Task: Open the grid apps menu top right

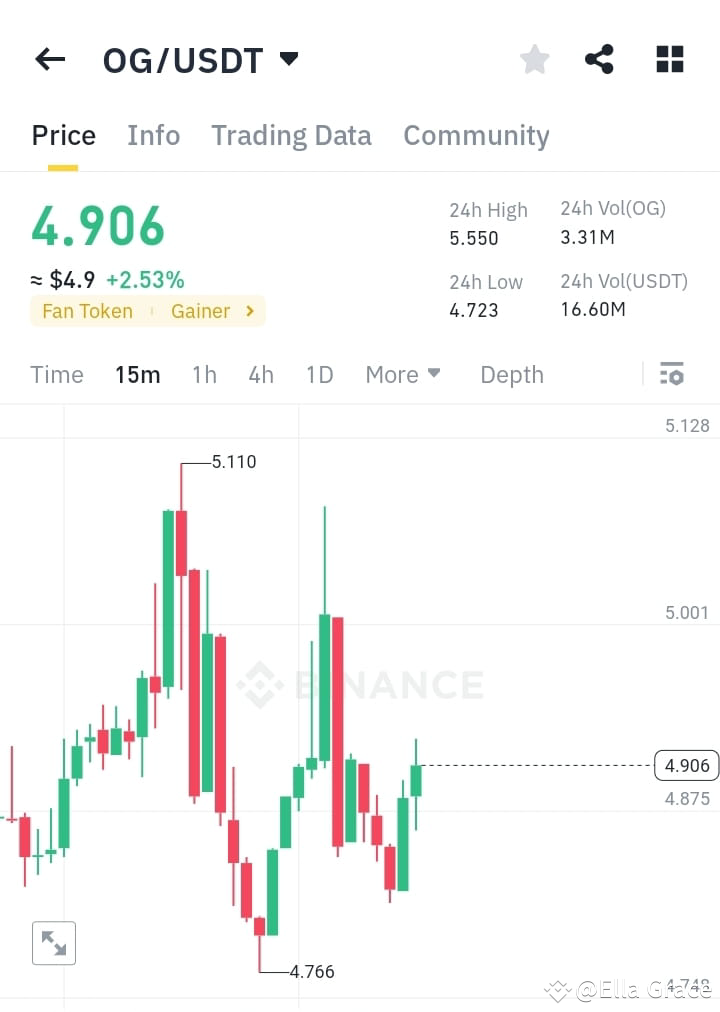Action: pyautogui.click(x=669, y=59)
